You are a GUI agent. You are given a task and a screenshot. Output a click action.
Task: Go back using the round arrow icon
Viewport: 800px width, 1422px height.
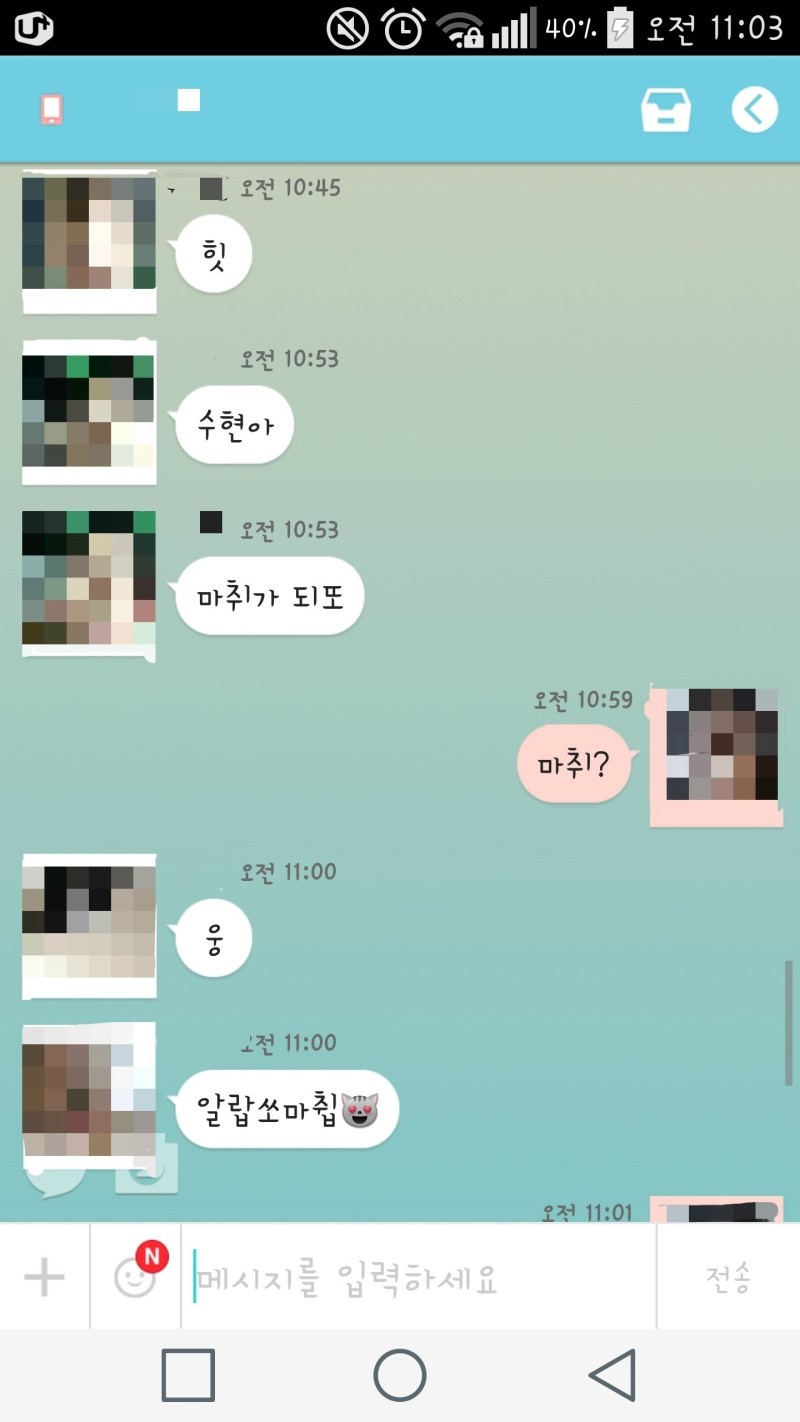point(754,110)
